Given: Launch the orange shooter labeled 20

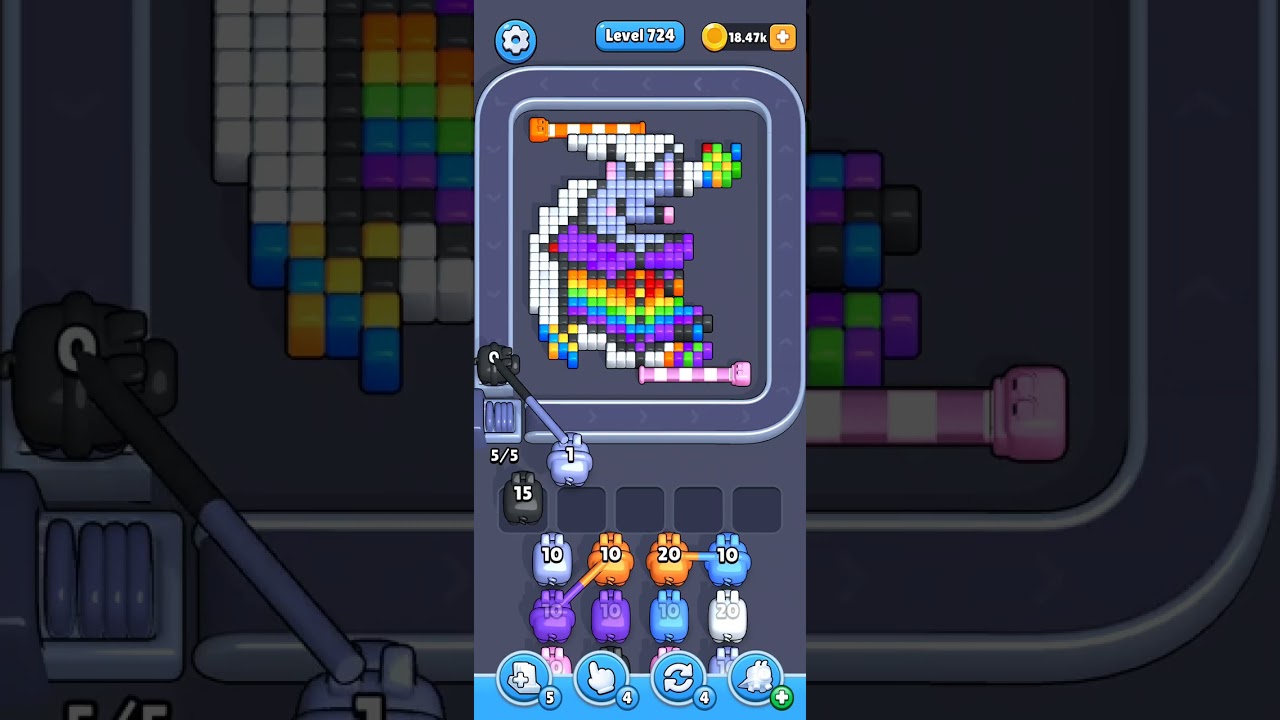Looking at the screenshot, I should click(x=668, y=561).
